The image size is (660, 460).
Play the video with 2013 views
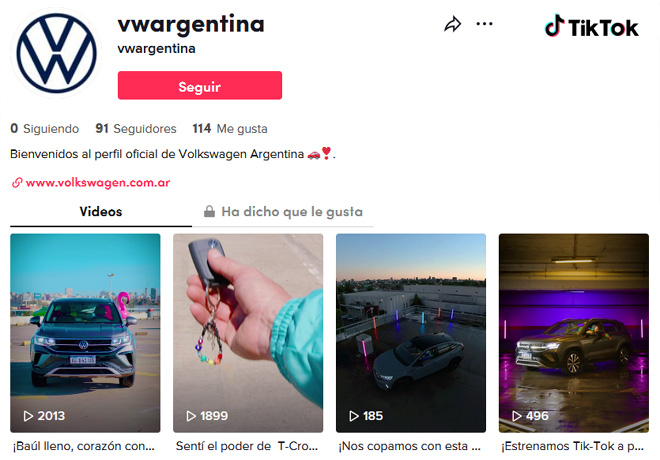coord(85,333)
